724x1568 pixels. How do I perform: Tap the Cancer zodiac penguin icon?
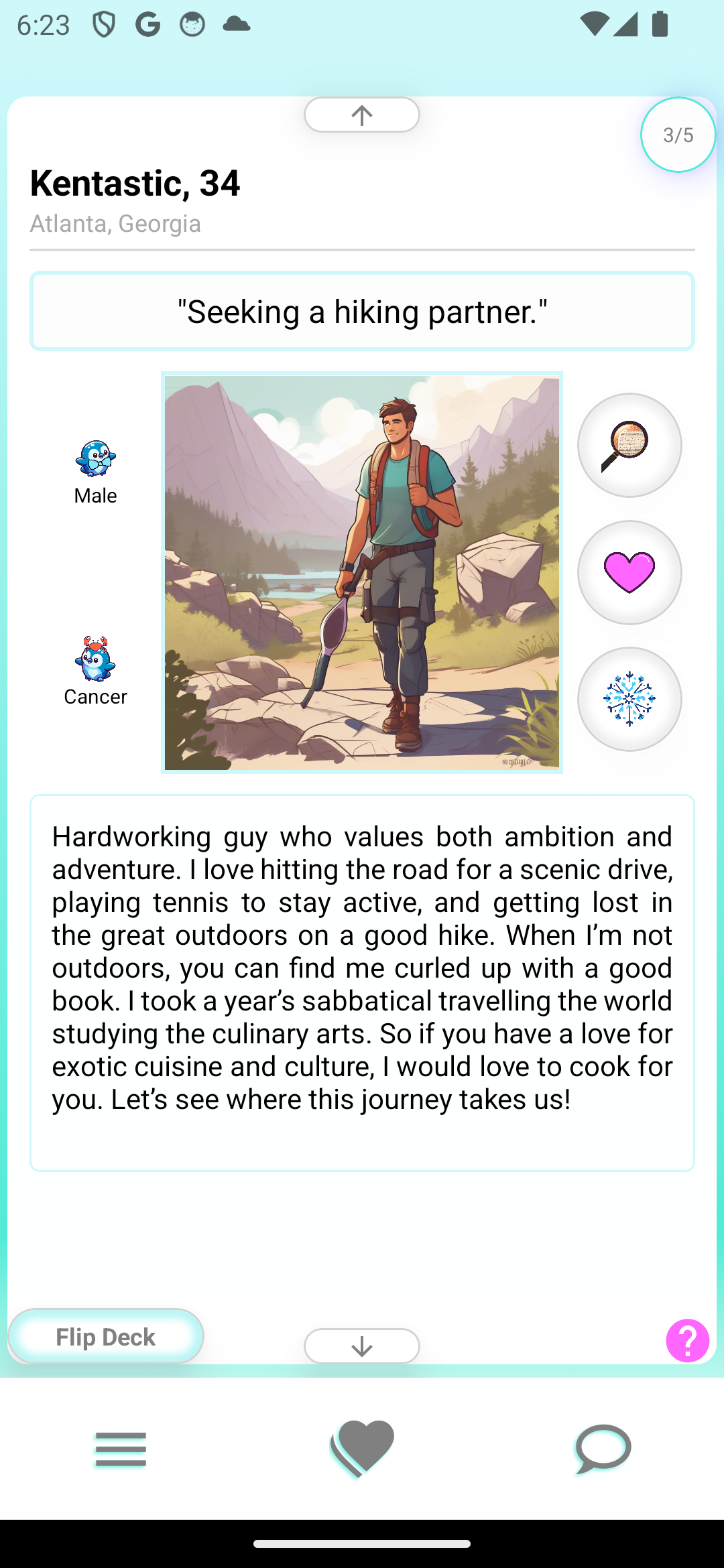95,661
